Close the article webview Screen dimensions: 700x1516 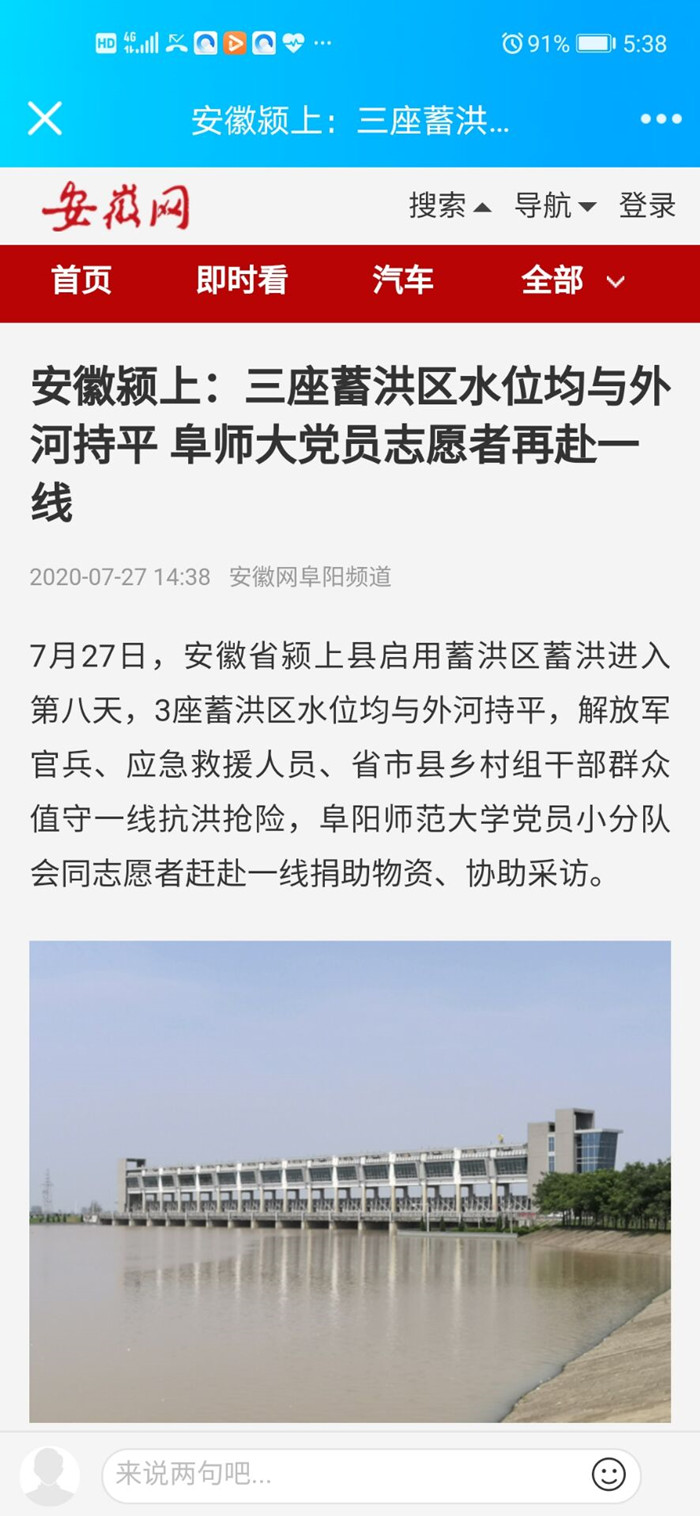[x=45, y=119]
